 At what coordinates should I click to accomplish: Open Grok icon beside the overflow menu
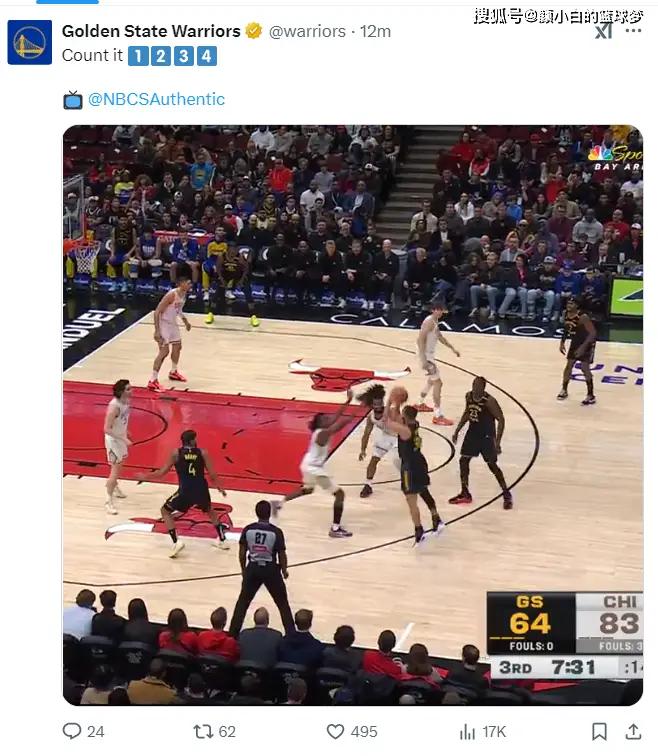603,31
